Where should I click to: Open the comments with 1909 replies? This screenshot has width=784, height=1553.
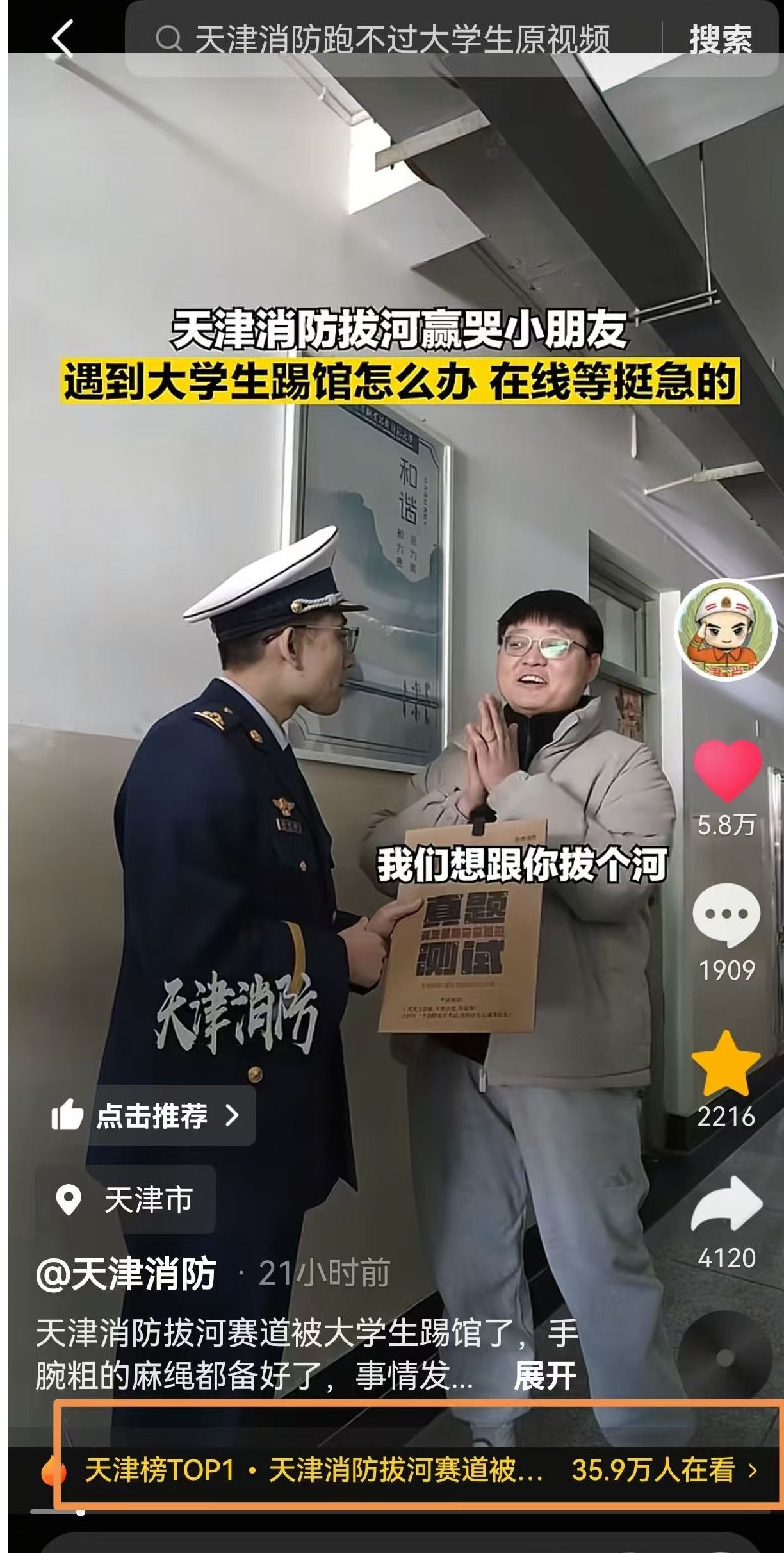point(726,916)
